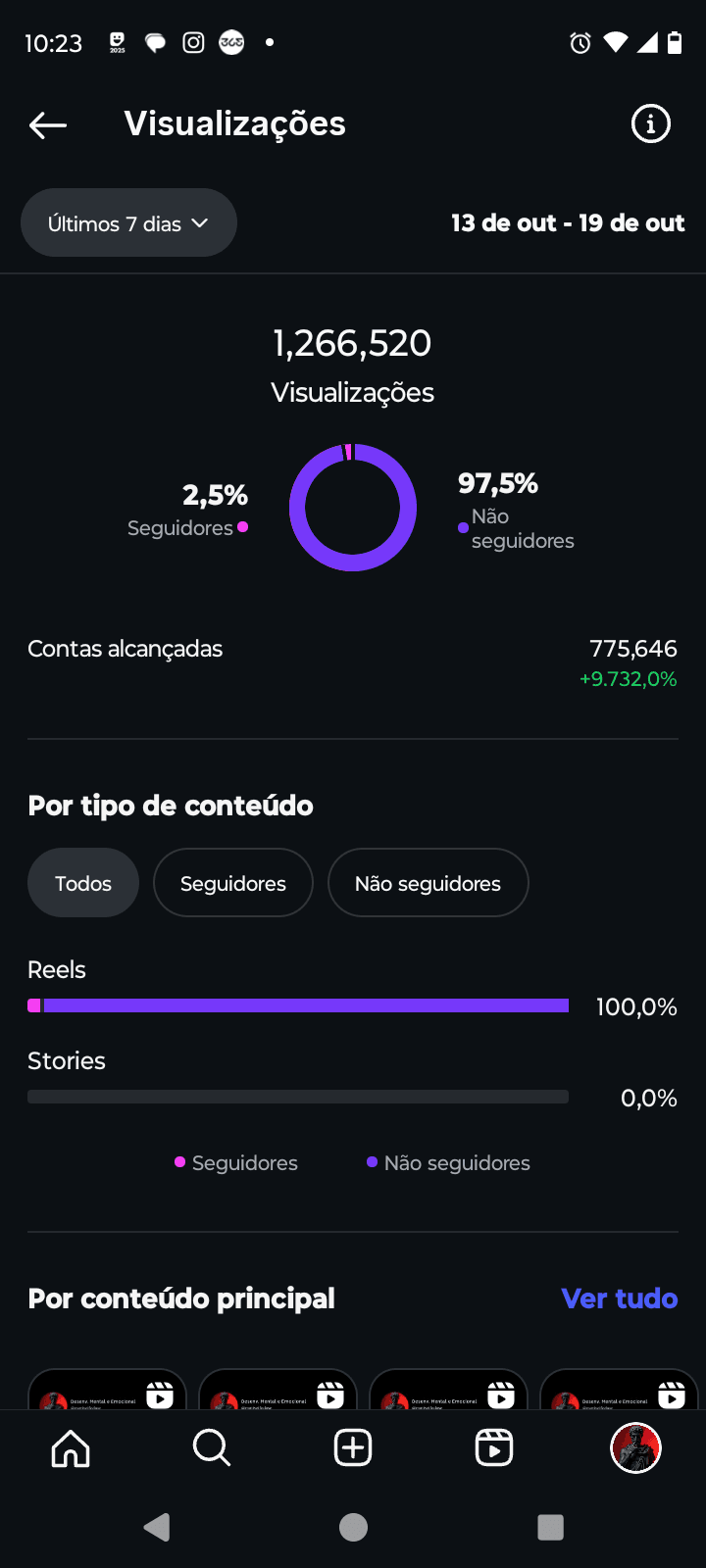Open the search and explore tab
Image resolution: width=706 pixels, height=1568 pixels.
tap(212, 1447)
